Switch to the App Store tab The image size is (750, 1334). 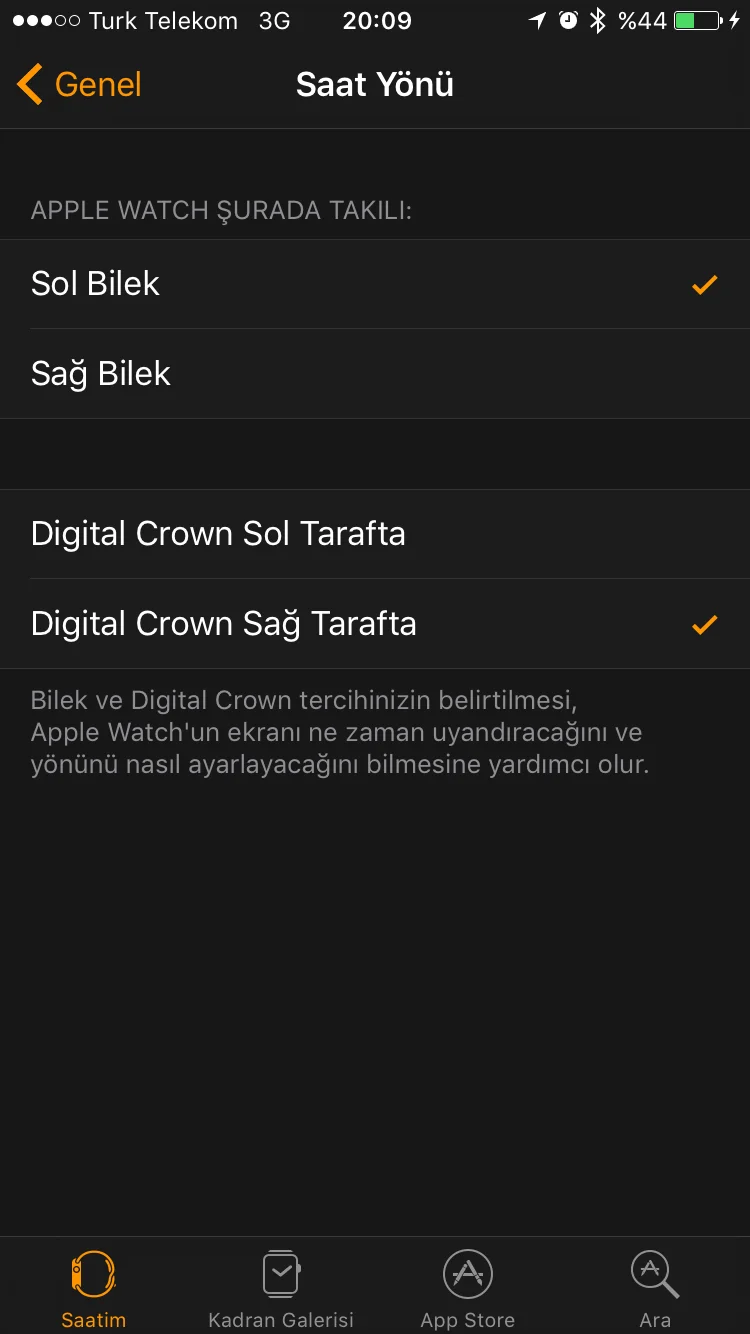[x=468, y=1288]
